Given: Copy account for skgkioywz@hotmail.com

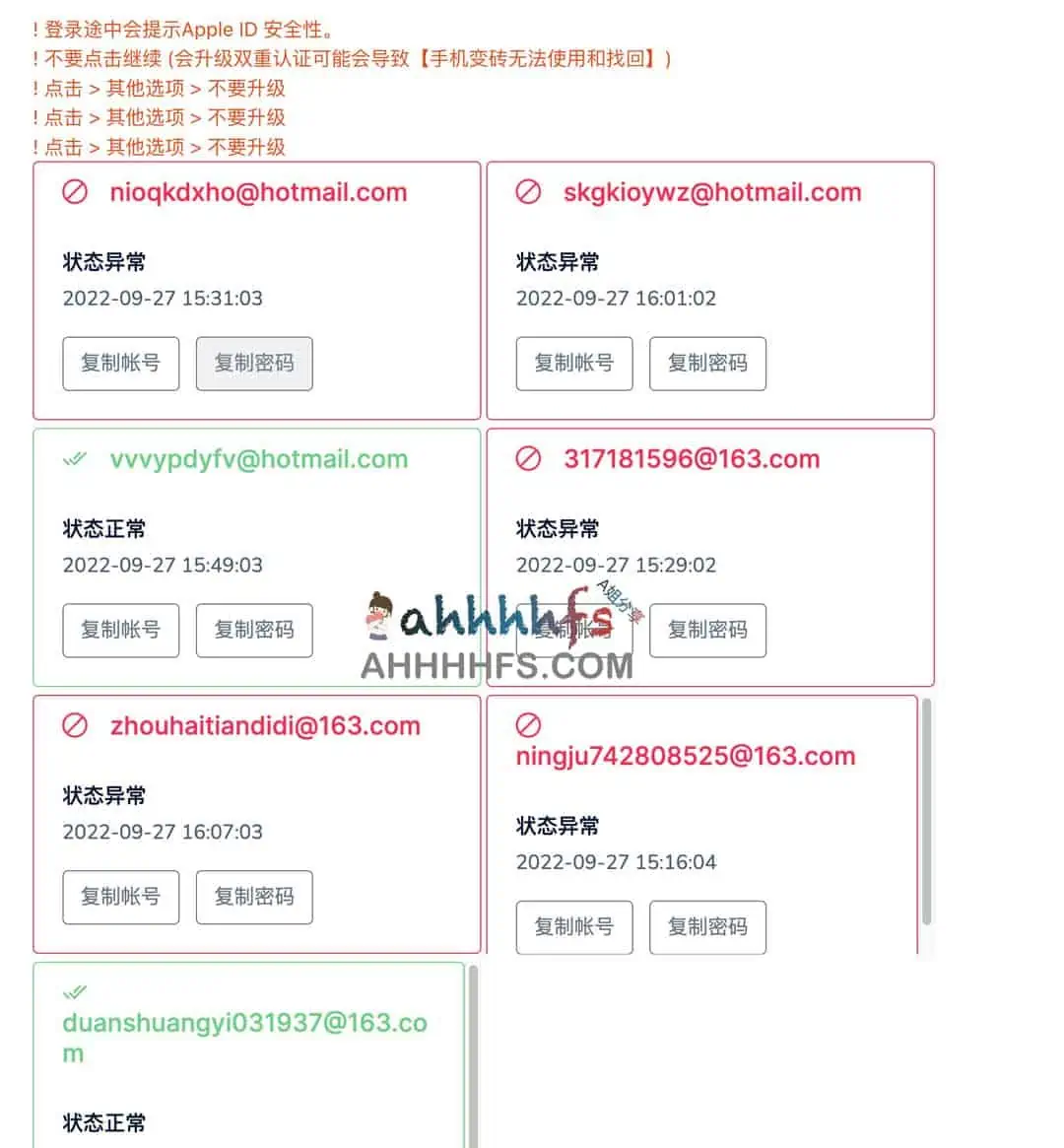Looking at the screenshot, I should (573, 364).
